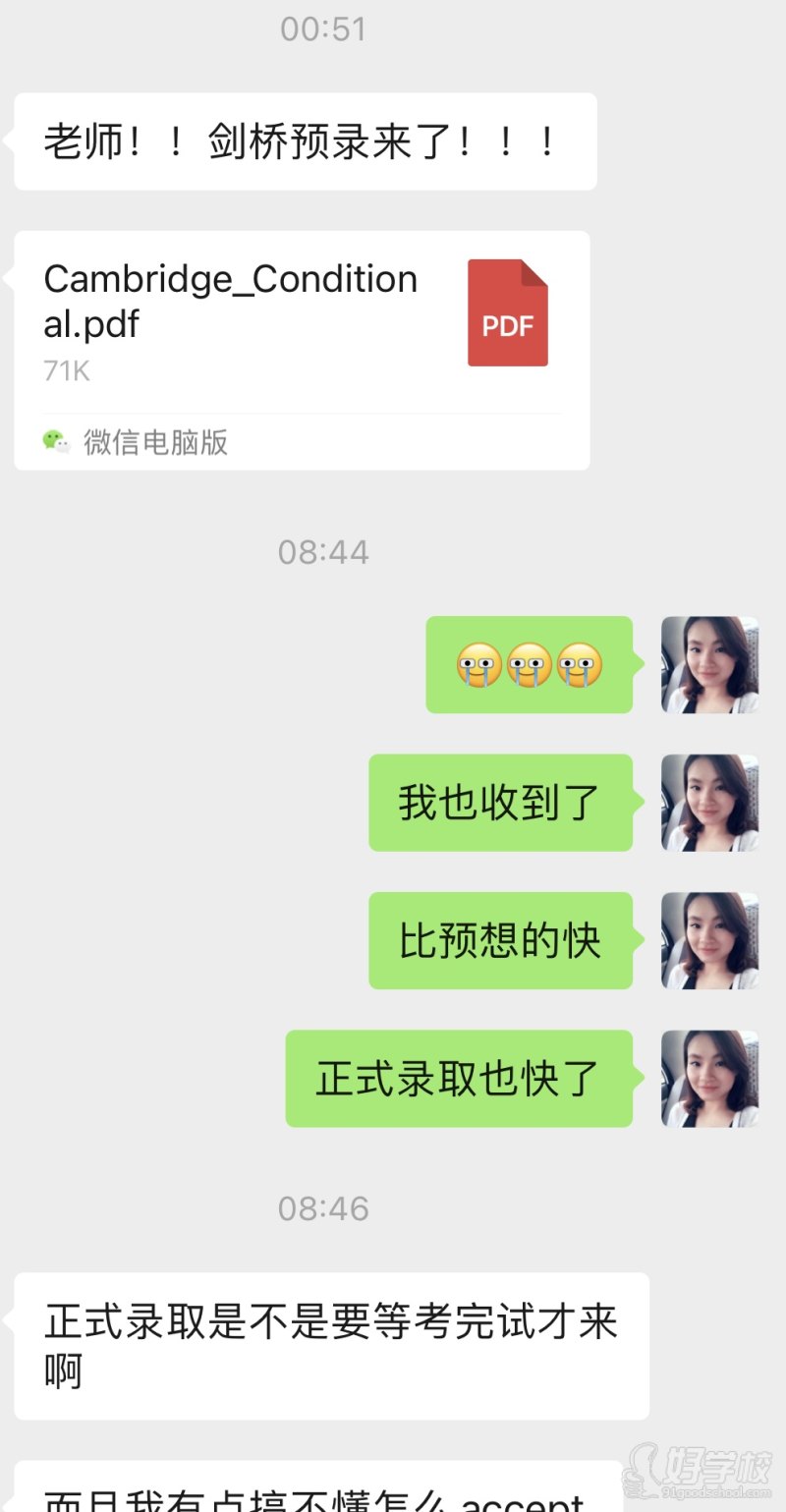Open the PDF icon on the file message
The height and width of the screenshot is (1512, 786).
pos(507,309)
